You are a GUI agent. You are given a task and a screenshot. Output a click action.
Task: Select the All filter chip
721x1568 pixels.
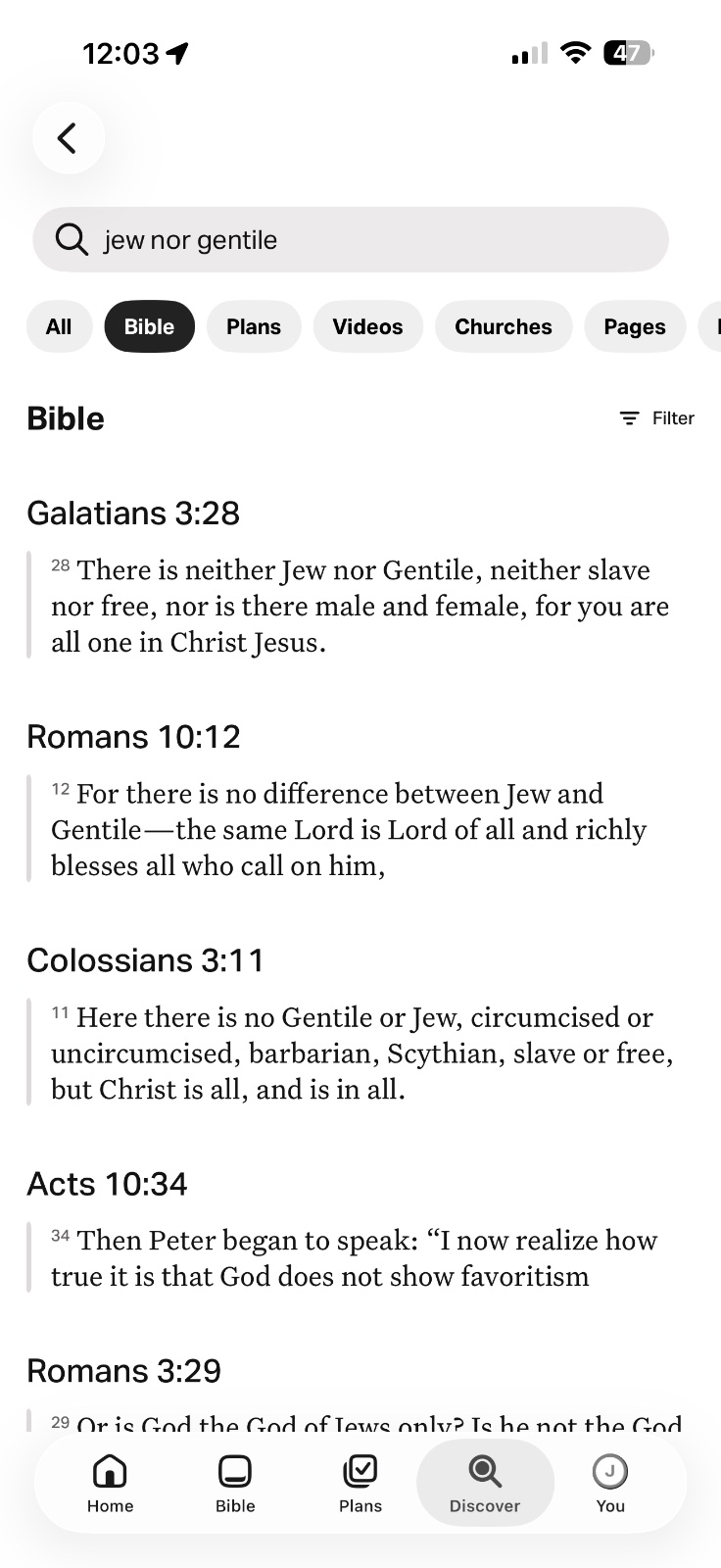point(59,326)
